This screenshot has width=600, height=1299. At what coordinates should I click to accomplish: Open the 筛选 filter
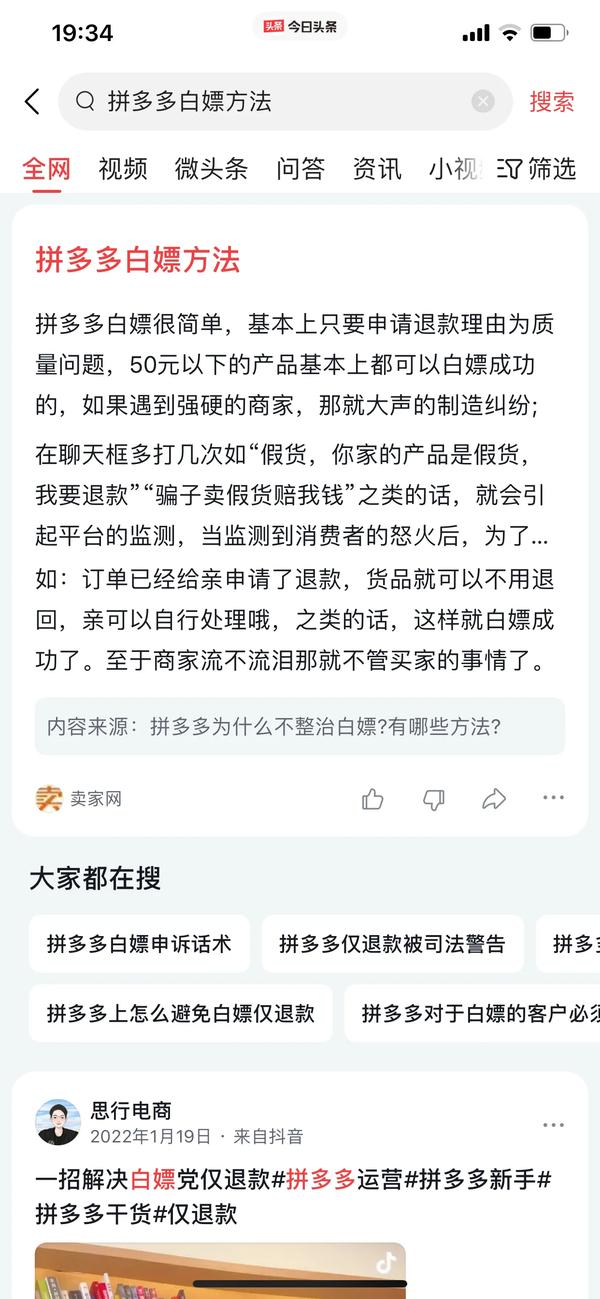click(537, 168)
